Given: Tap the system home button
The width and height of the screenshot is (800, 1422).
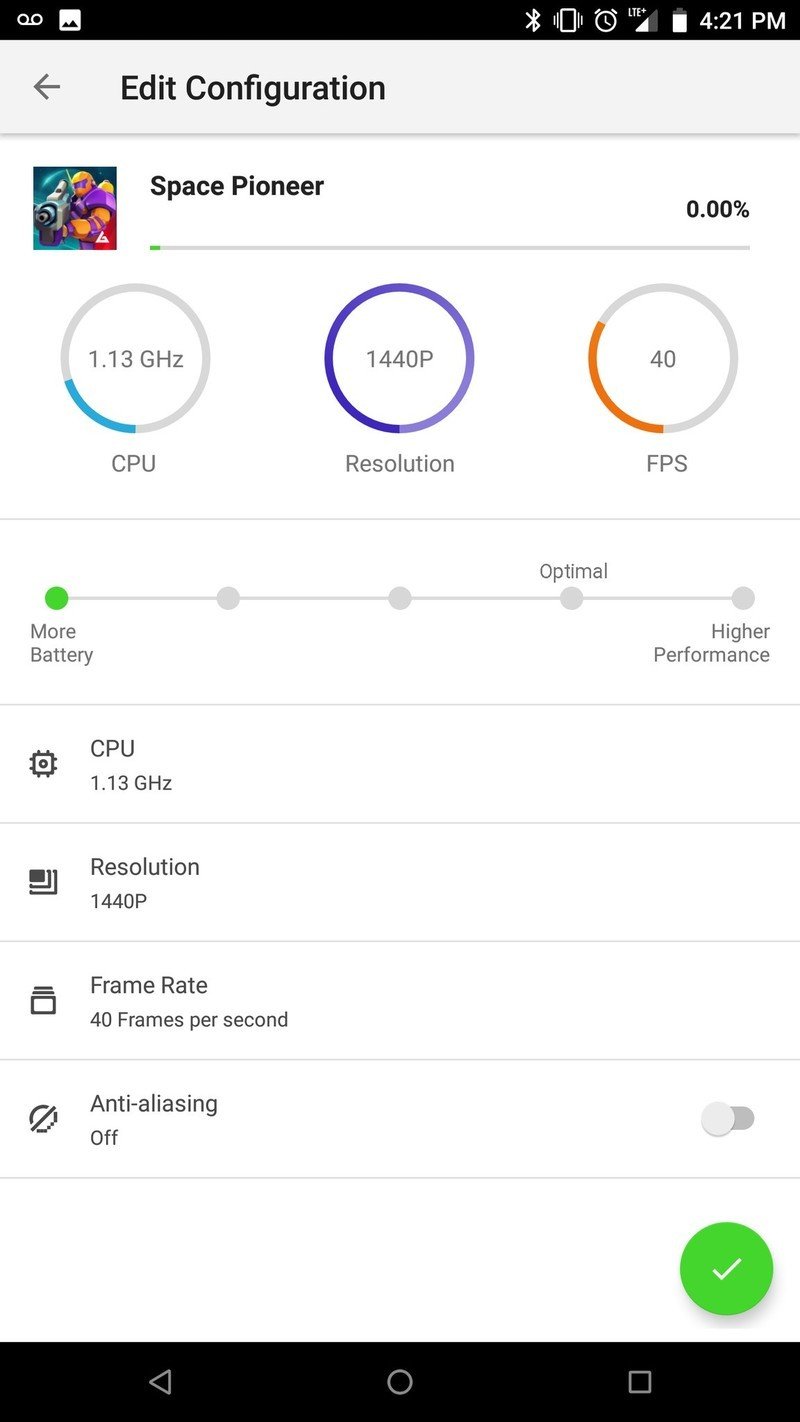Looking at the screenshot, I should tap(400, 1382).
